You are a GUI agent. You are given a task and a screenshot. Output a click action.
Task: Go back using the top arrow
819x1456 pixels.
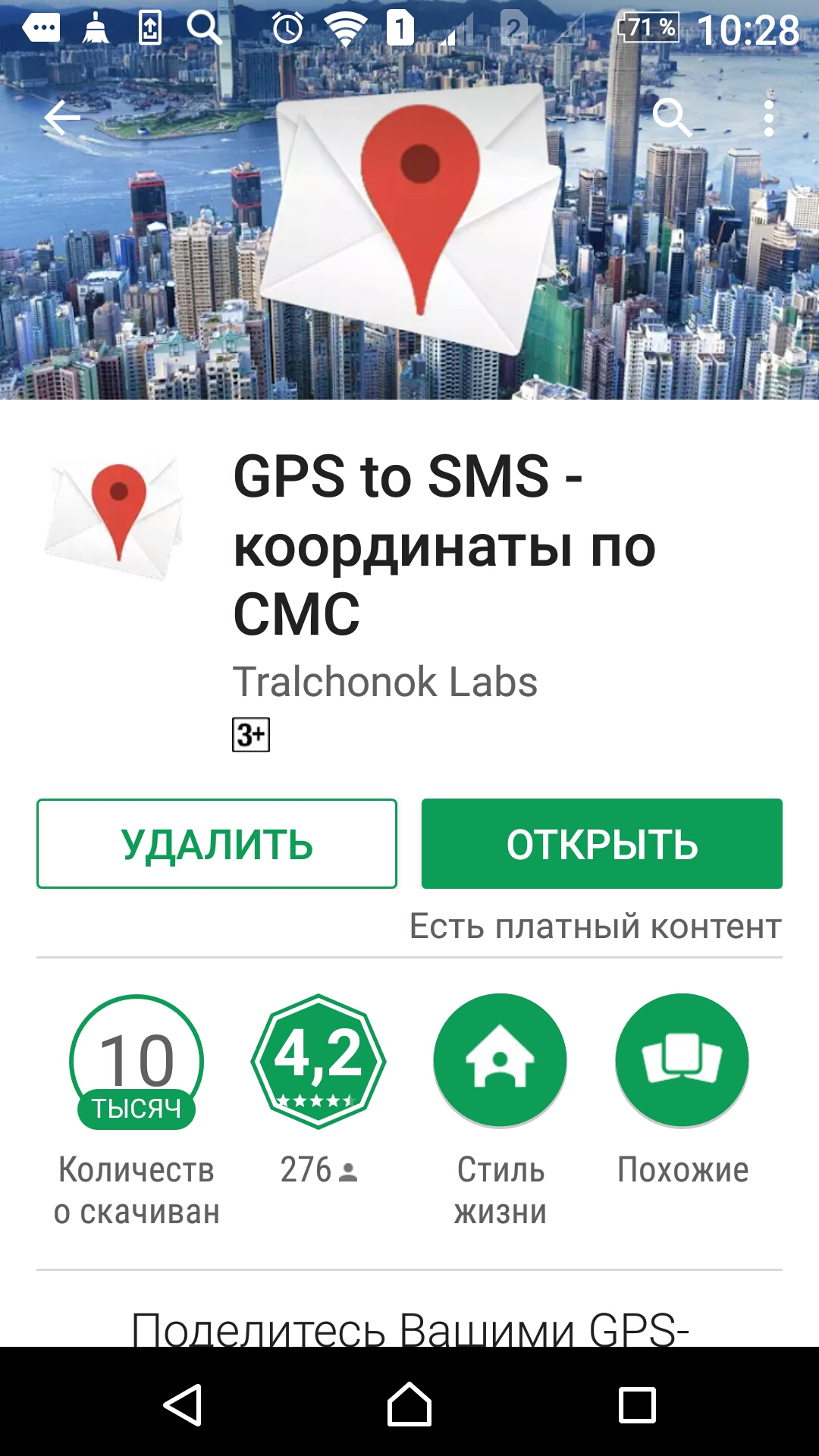pos(62,118)
